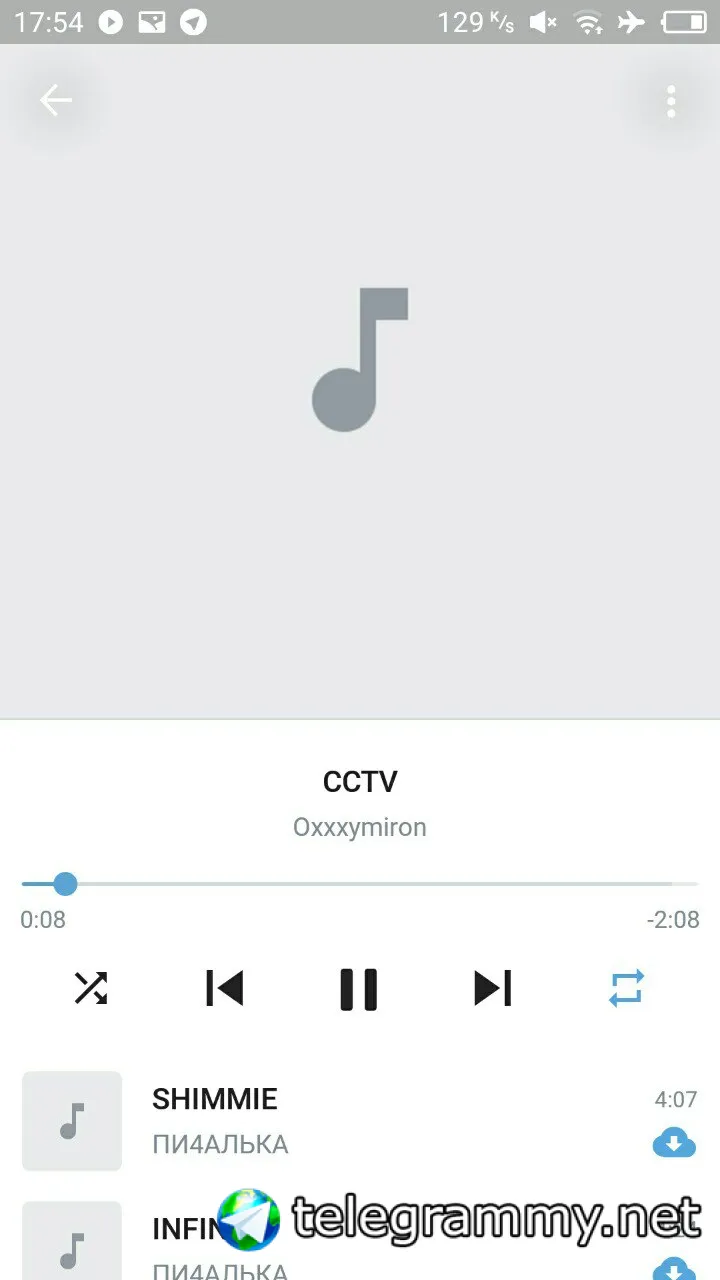Open the three-dot overflow menu
Screen dimensions: 720x1280
671,101
